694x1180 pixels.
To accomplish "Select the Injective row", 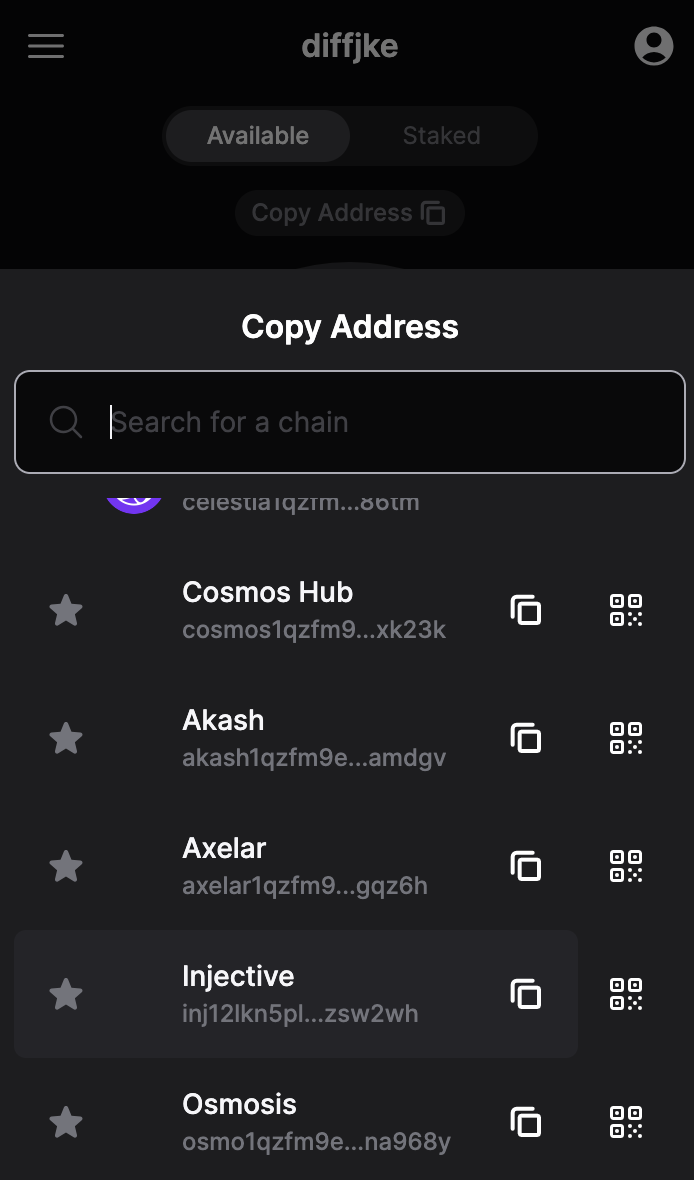I will 296,994.
